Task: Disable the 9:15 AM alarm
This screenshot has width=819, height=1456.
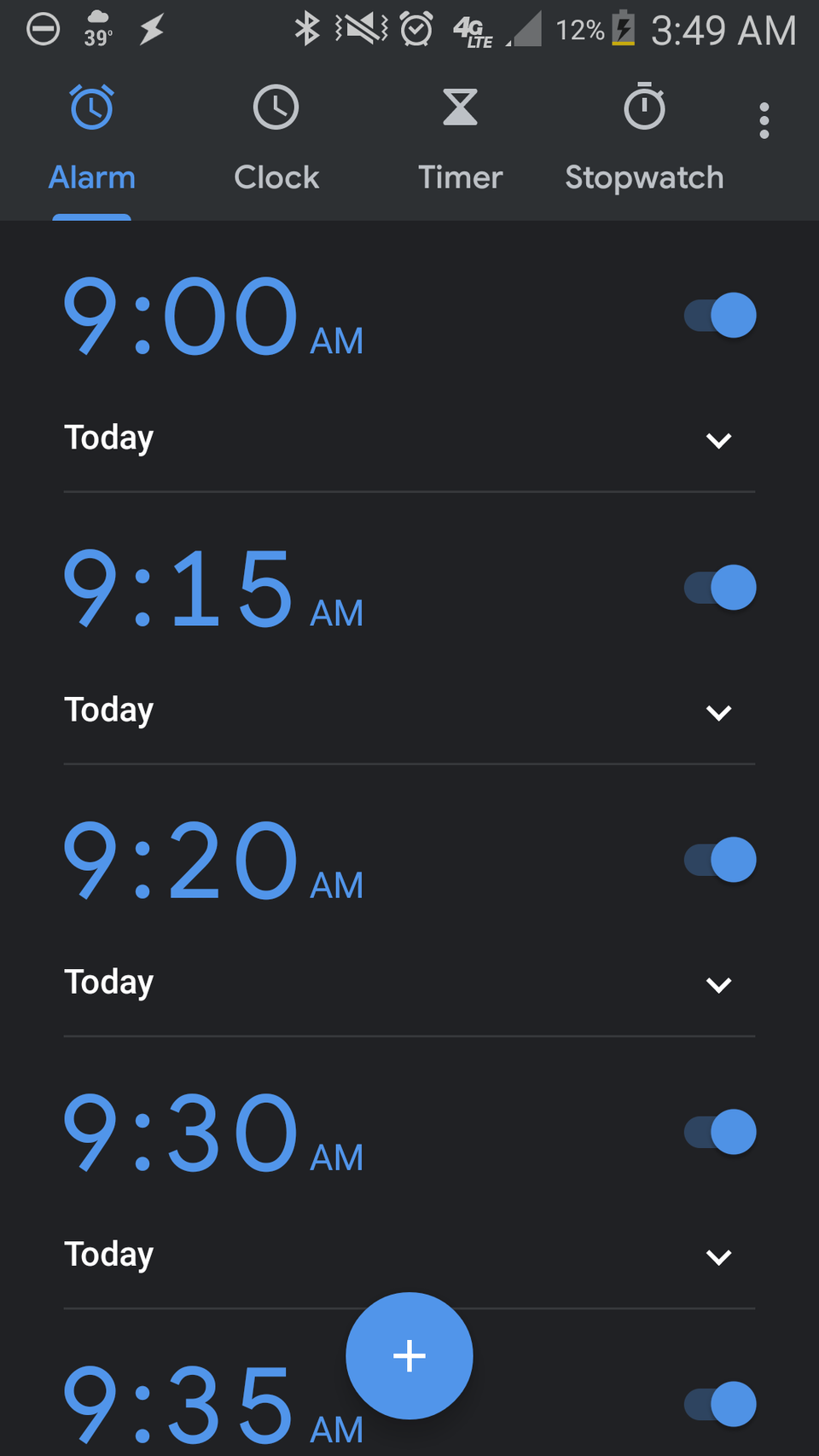Action: (x=721, y=588)
